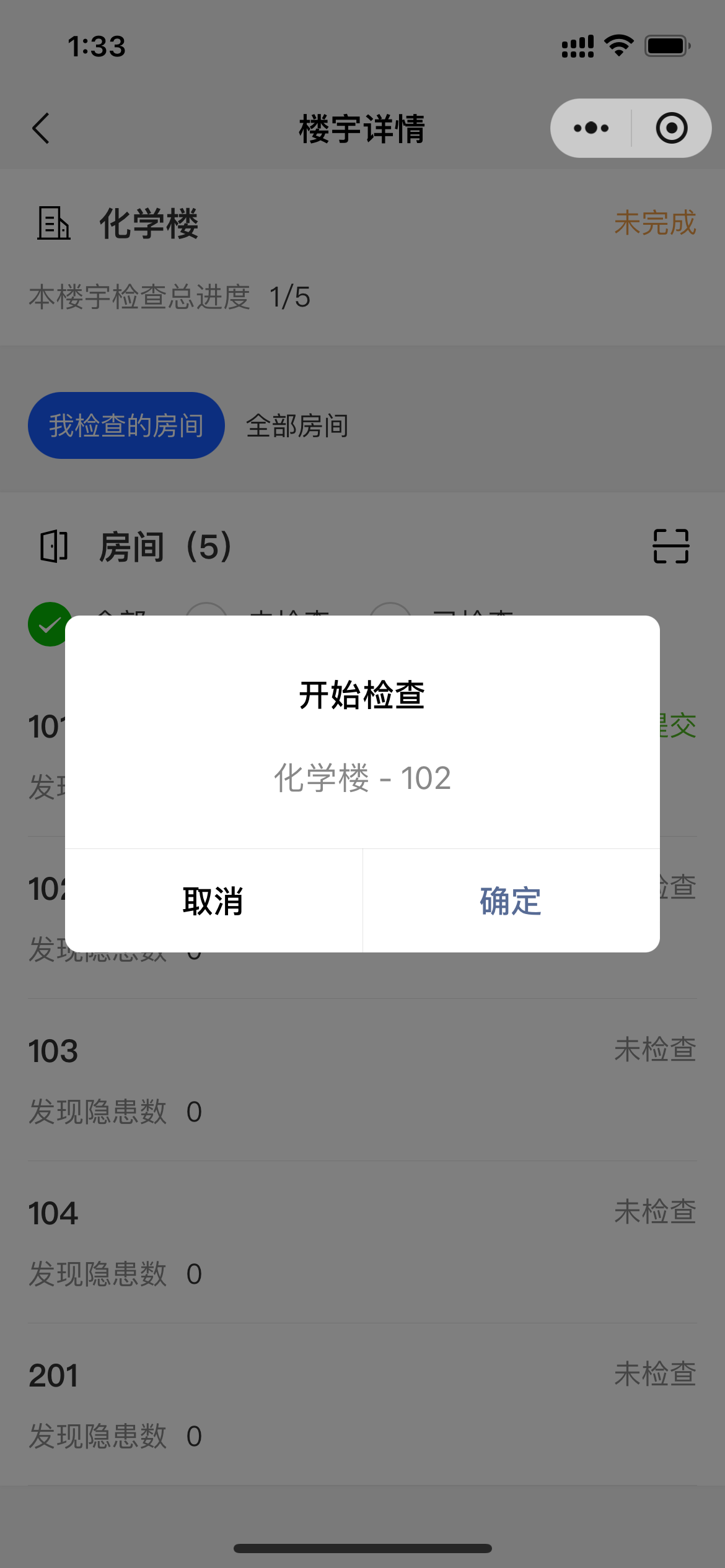
Task: Cancel the 开始检查 dialog via 取消
Action: [x=213, y=900]
